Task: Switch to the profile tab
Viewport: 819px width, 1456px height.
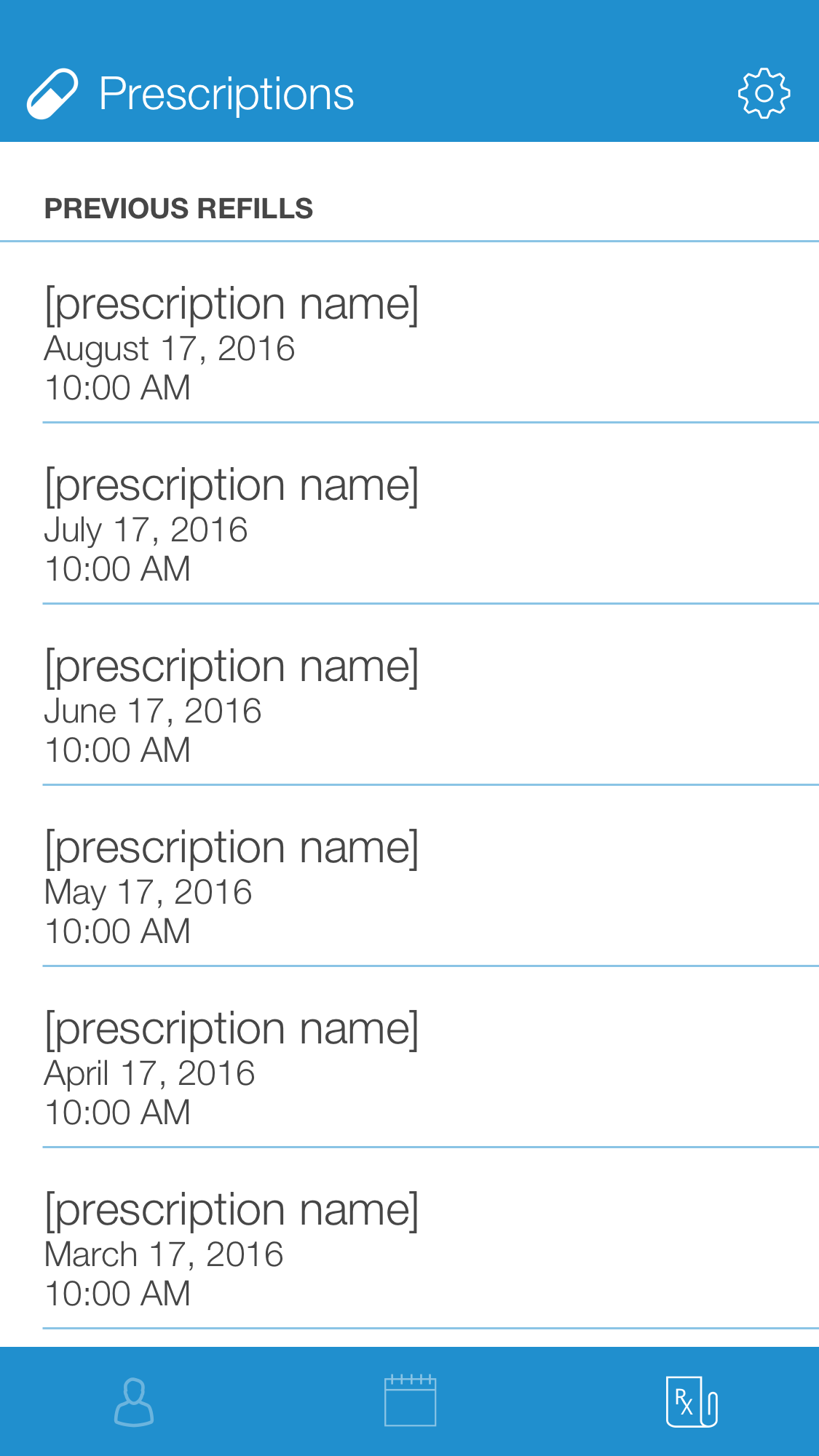Action: point(134,1401)
